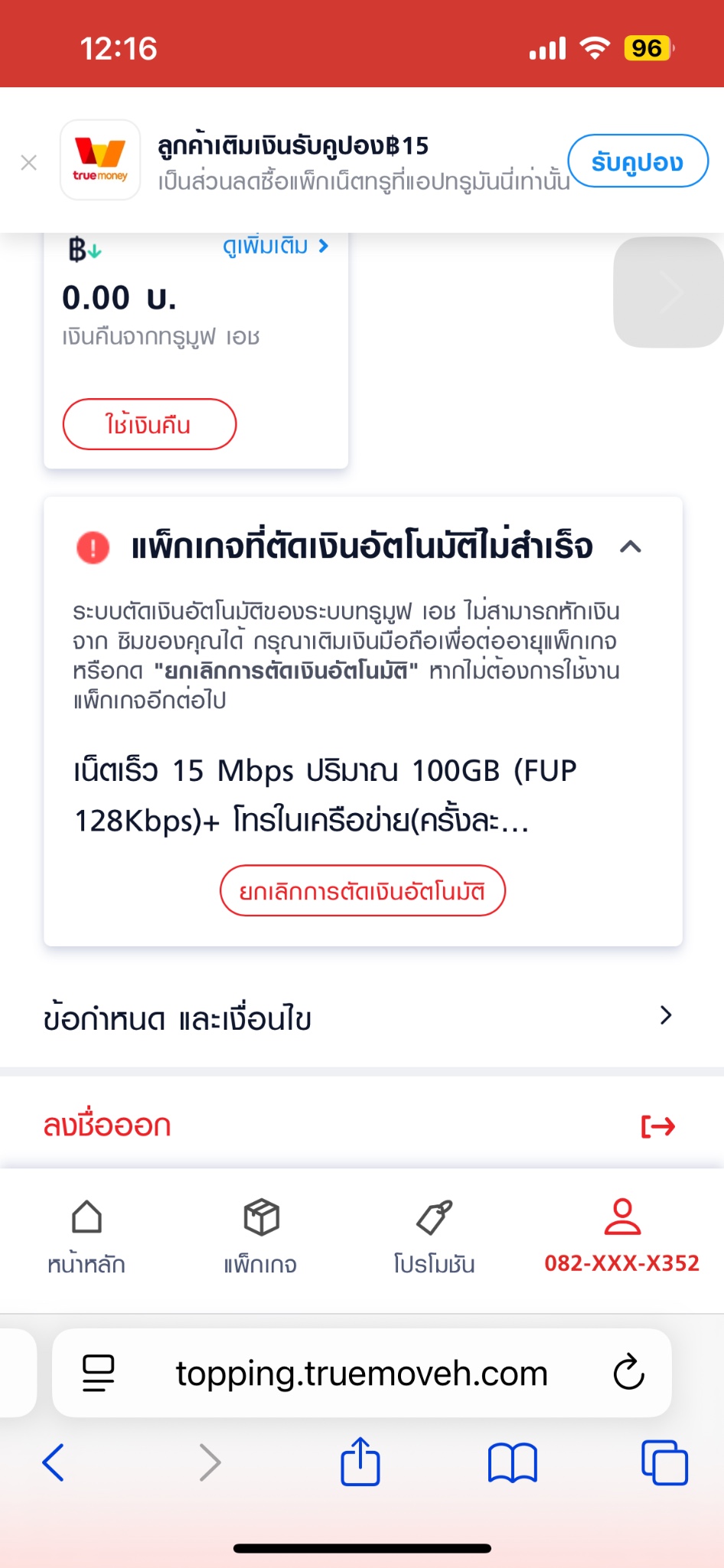This screenshot has height=1568, width=724.
Task: Switch to the แพ็กเกจ tab
Action: (260, 1236)
